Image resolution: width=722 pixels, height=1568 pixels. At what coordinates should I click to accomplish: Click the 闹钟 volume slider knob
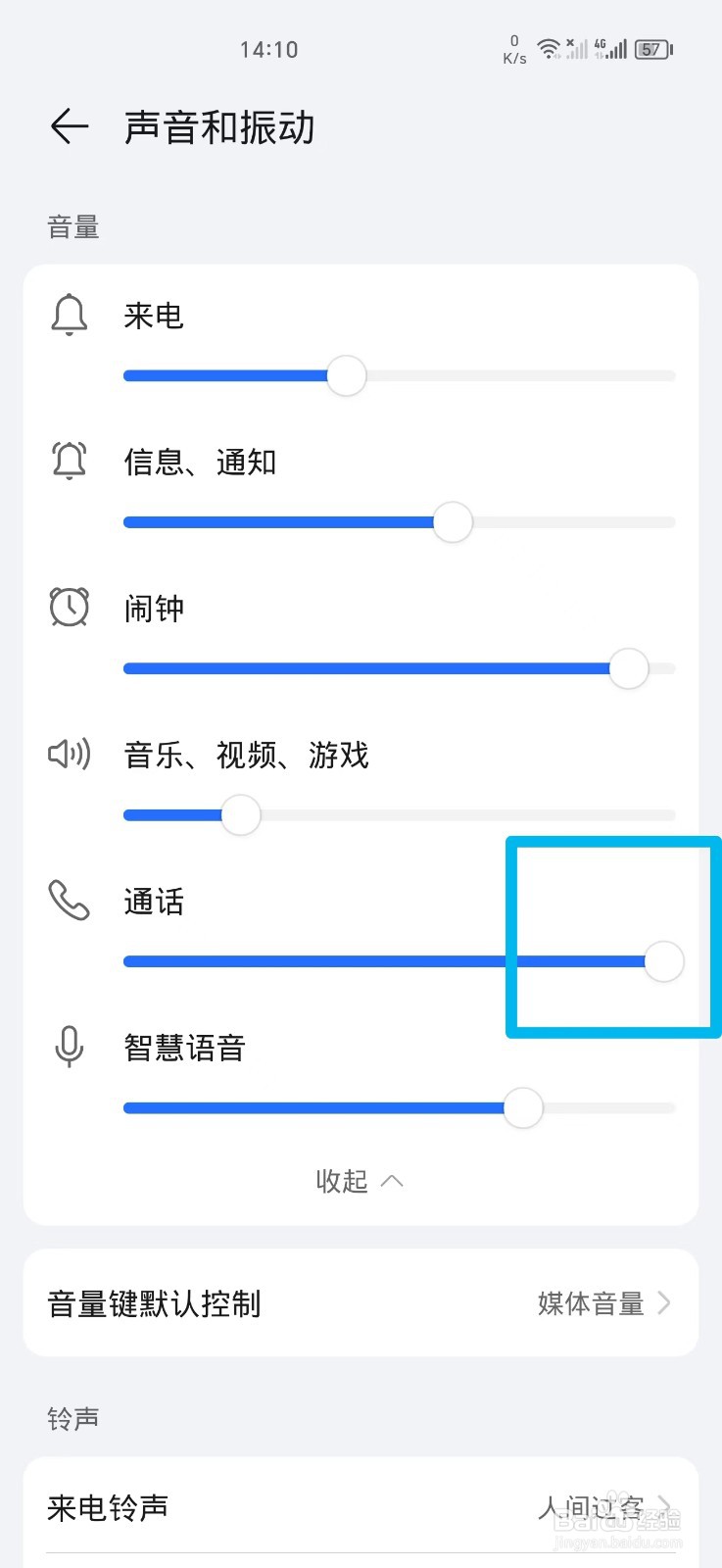tap(628, 668)
